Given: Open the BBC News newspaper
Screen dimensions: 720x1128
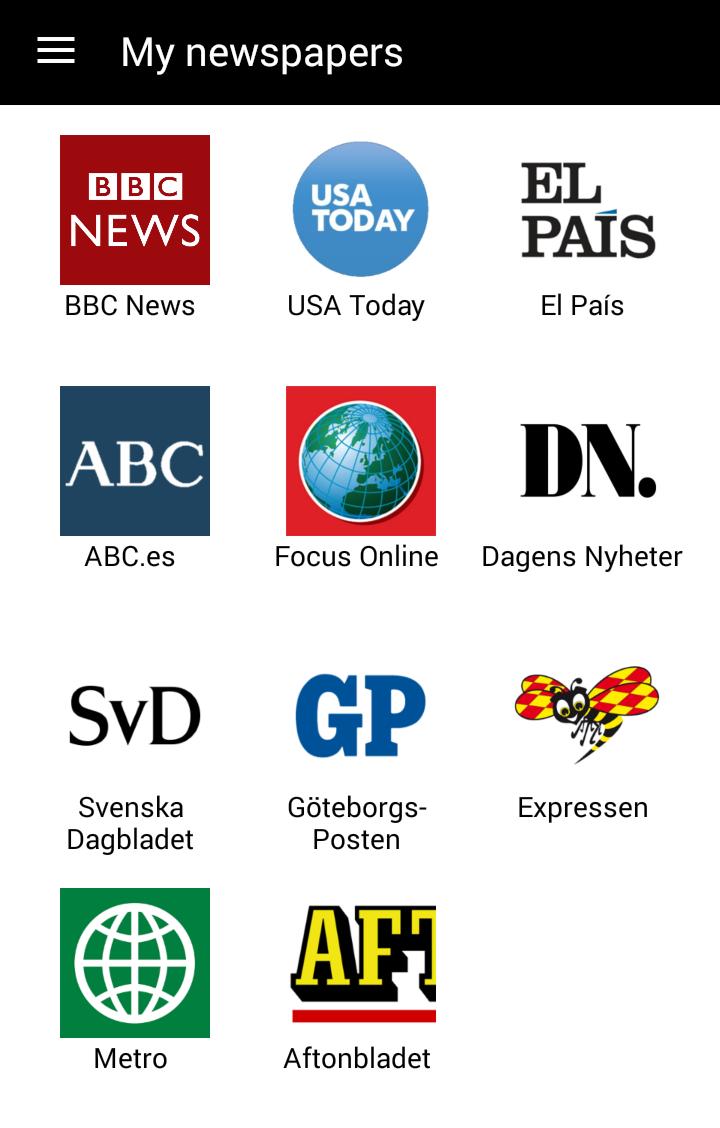Looking at the screenshot, I should tap(134, 209).
